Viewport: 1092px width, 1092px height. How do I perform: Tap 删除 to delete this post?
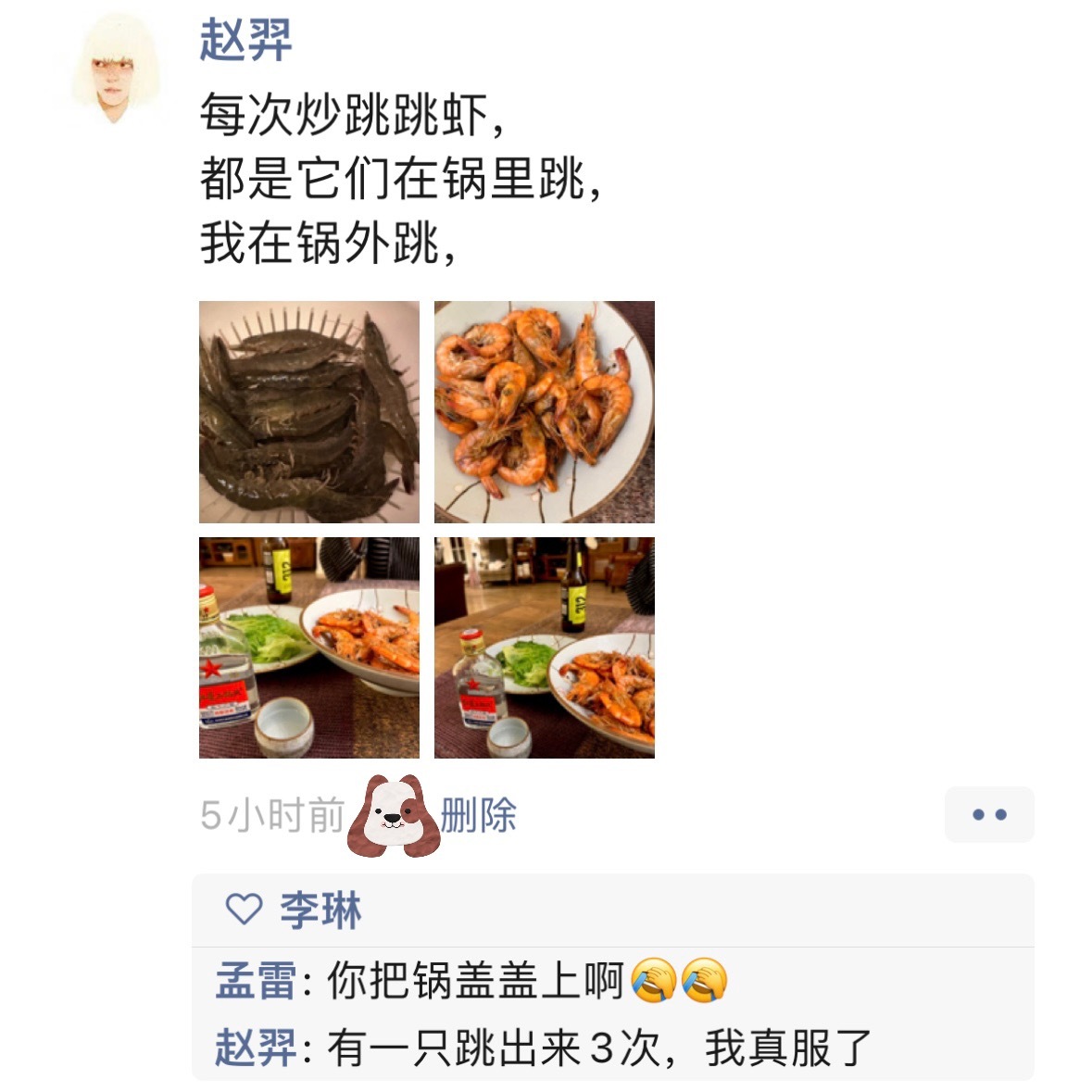point(478,816)
